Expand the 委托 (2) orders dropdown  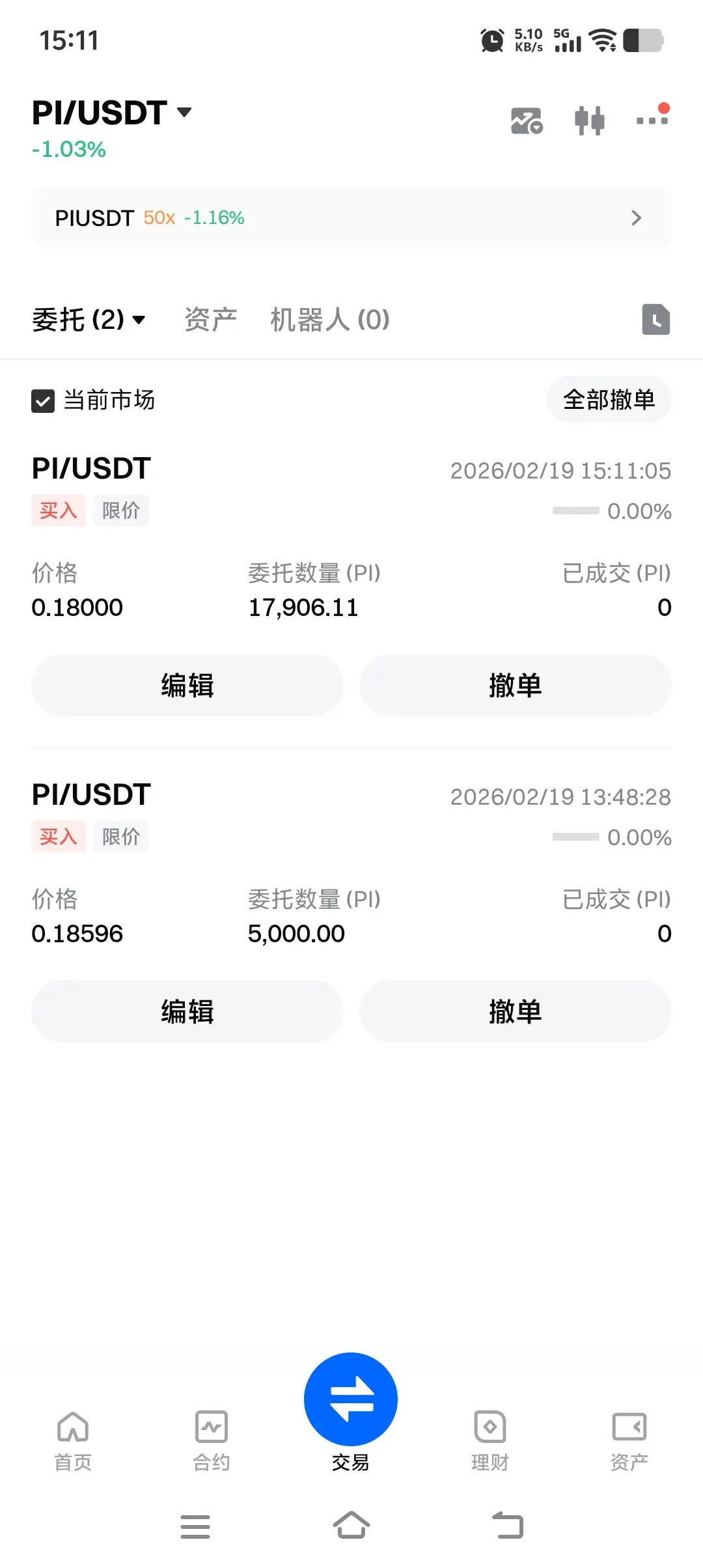(x=89, y=320)
